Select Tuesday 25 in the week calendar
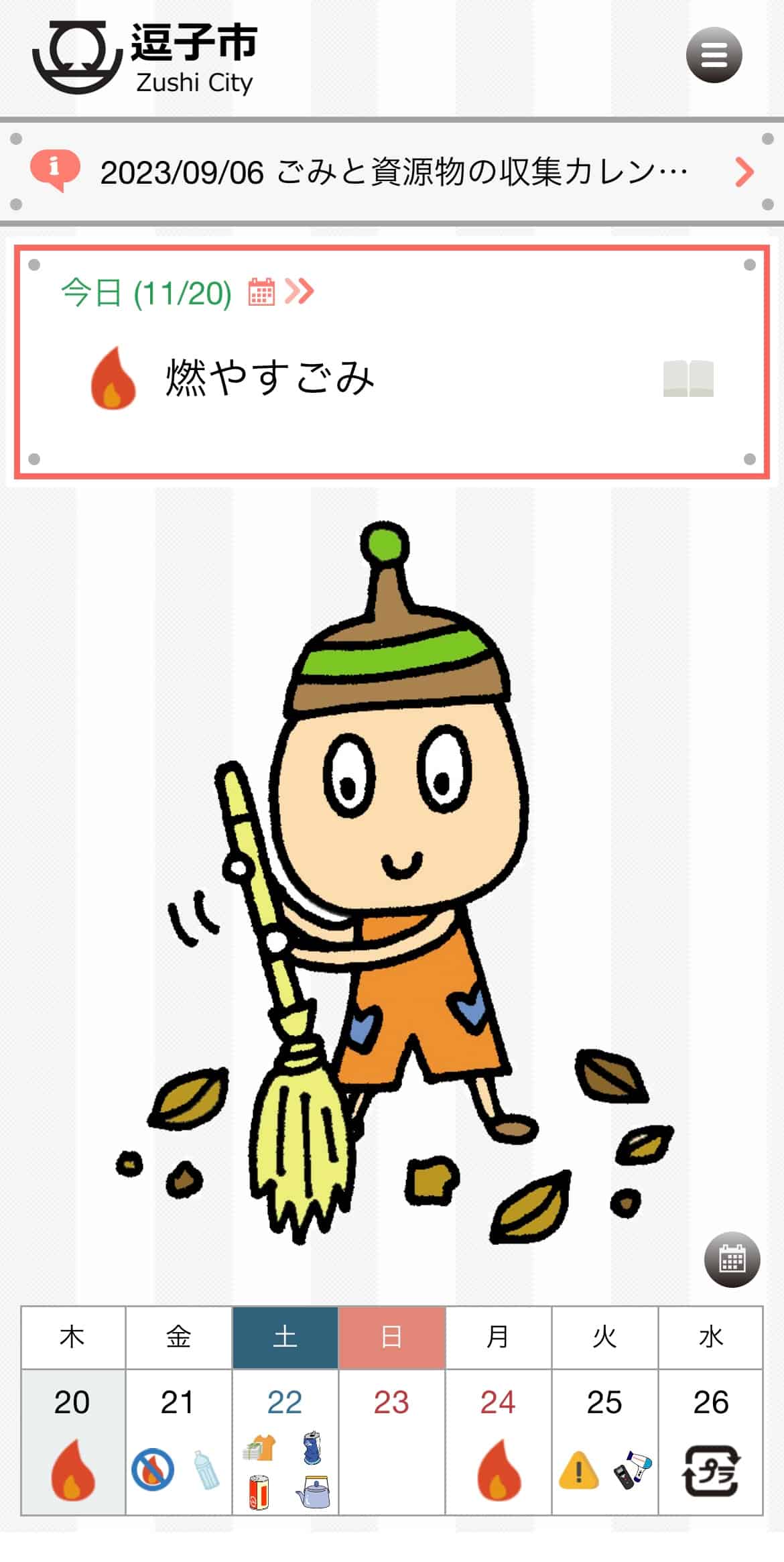The width and height of the screenshot is (784, 1562). [x=604, y=1440]
